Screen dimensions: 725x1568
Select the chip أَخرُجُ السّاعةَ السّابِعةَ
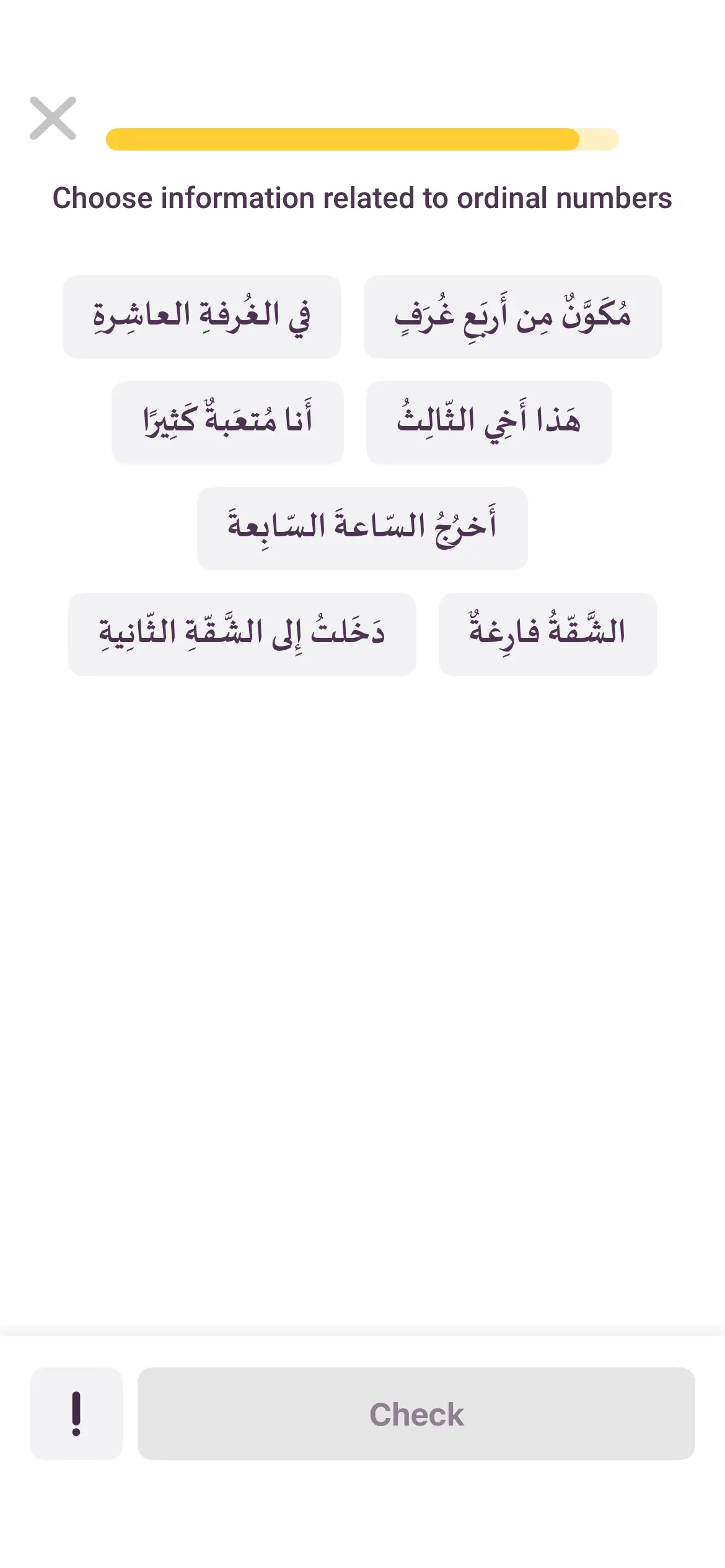[x=362, y=528]
